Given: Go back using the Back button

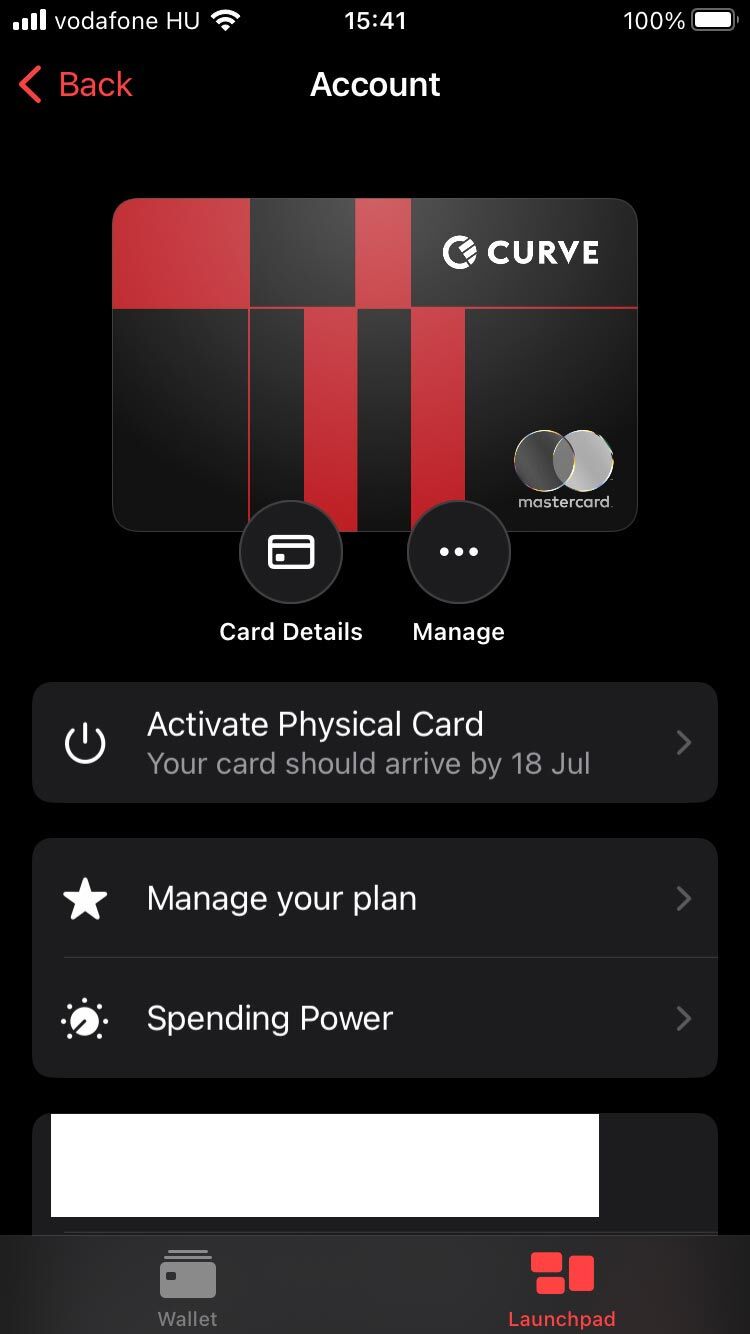Looking at the screenshot, I should pyautogui.click(x=76, y=85).
